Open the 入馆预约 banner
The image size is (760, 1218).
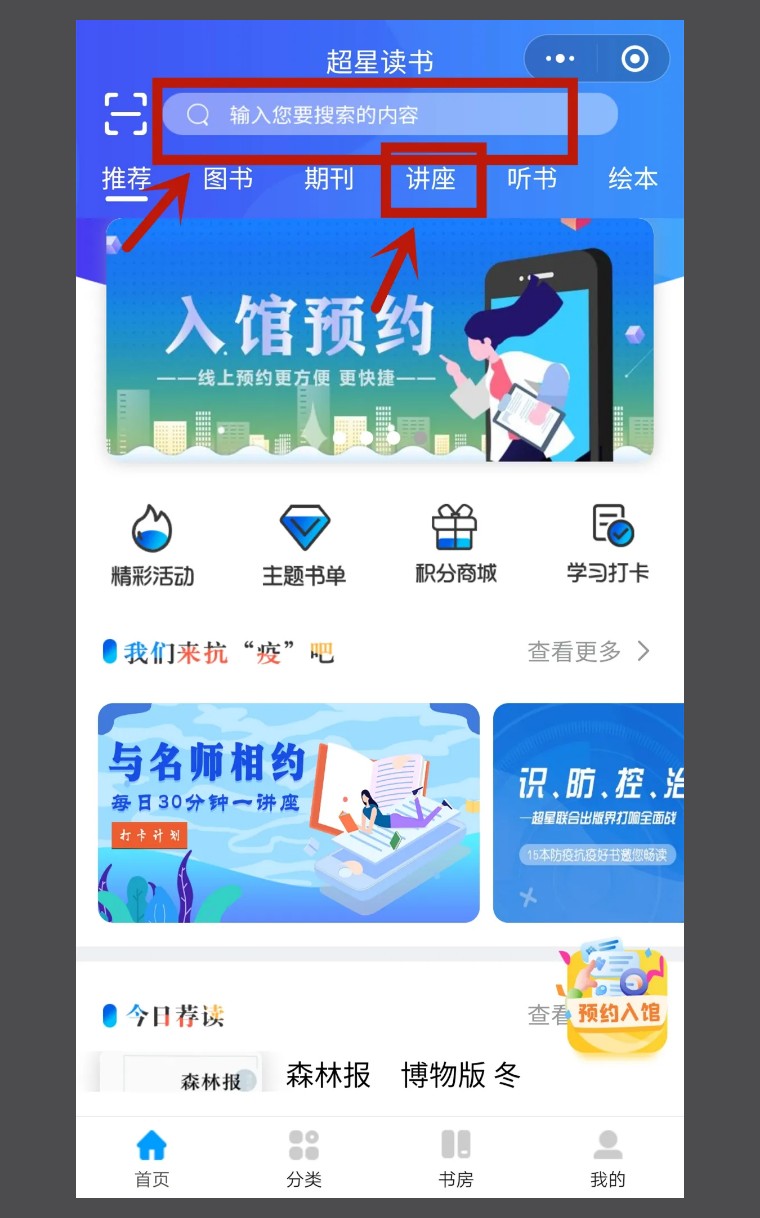point(380,340)
